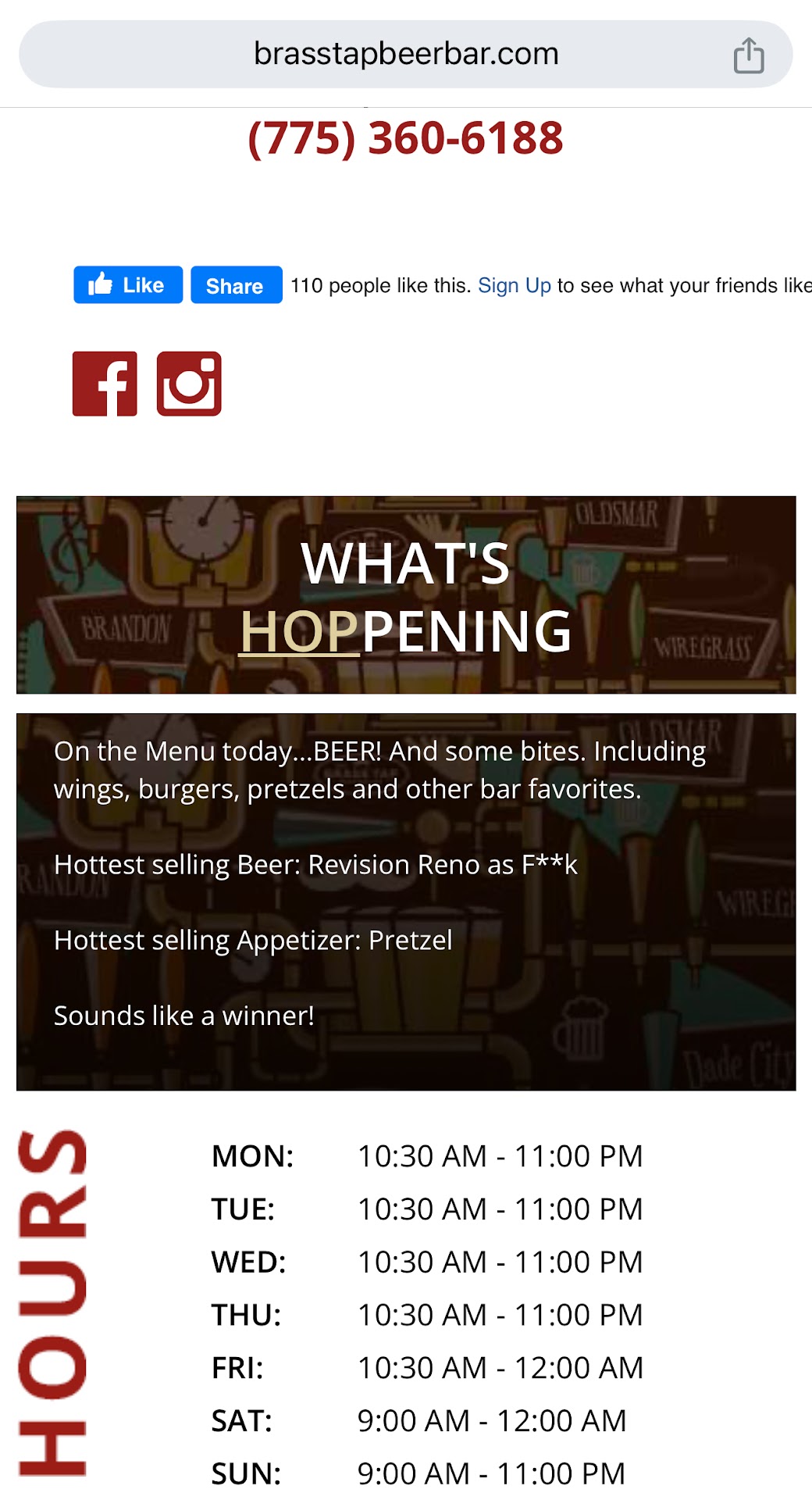The height and width of the screenshot is (1500, 812).
Task: Call the phone number (775) 360-6188
Action: [x=405, y=138]
